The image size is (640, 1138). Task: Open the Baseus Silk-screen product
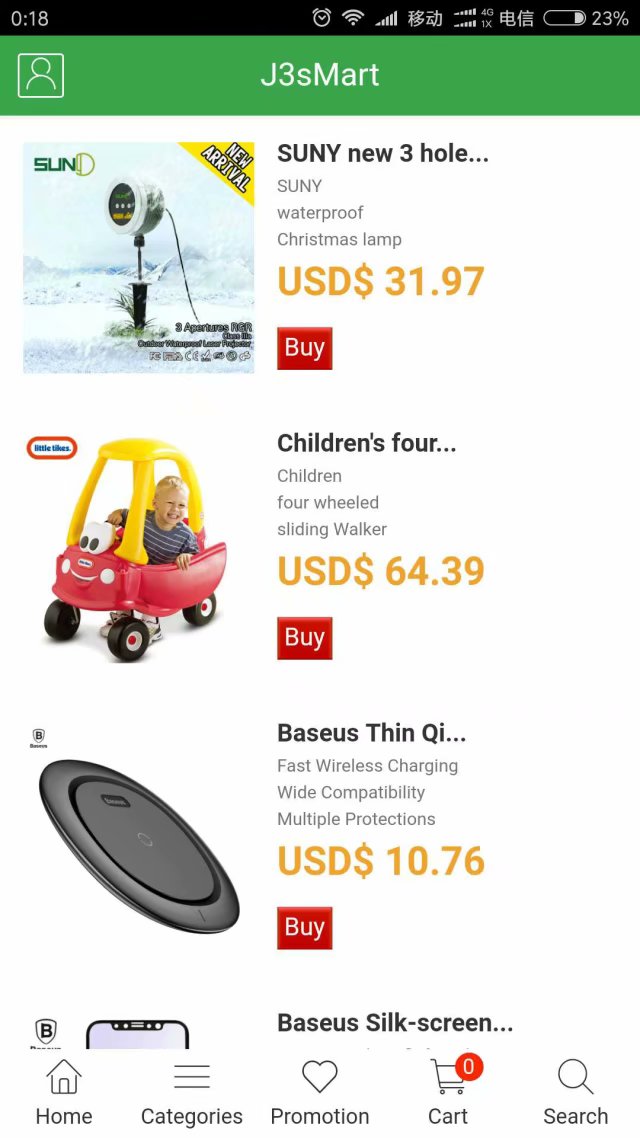(394, 1023)
